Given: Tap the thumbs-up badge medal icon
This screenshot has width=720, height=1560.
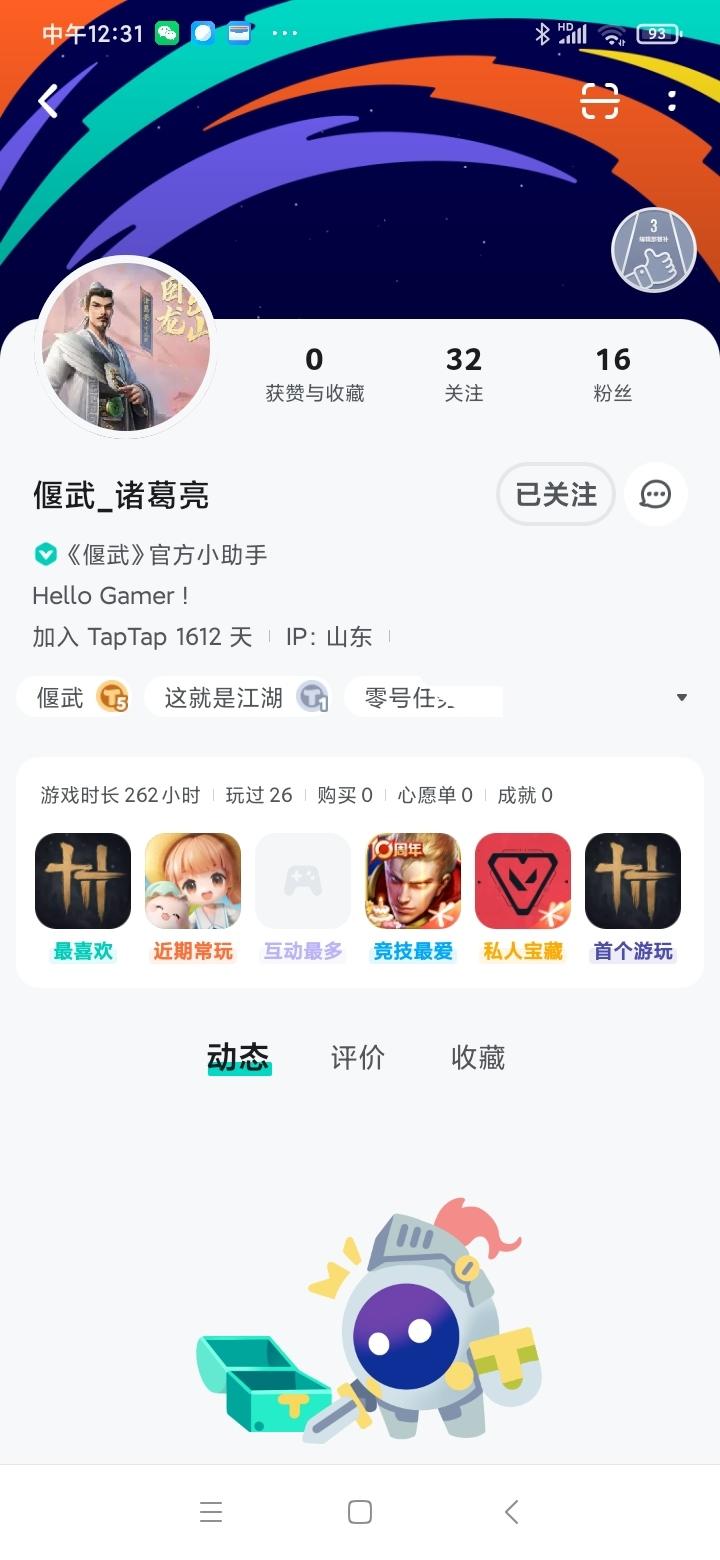Looking at the screenshot, I should pos(653,249).
